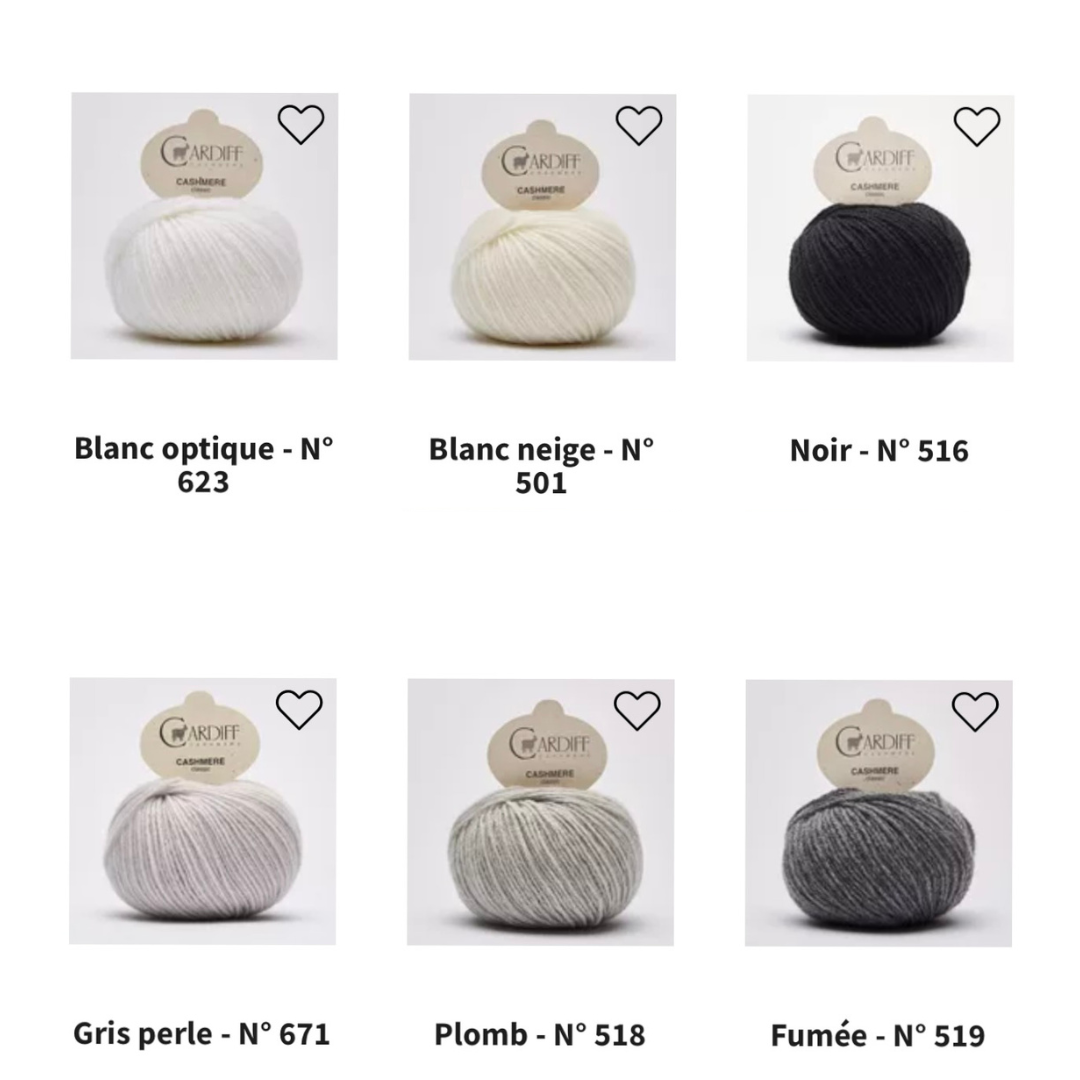Image resolution: width=1080 pixels, height=1080 pixels.
Task: Add Fumée N° 519 to wishlist
Action: (x=975, y=711)
